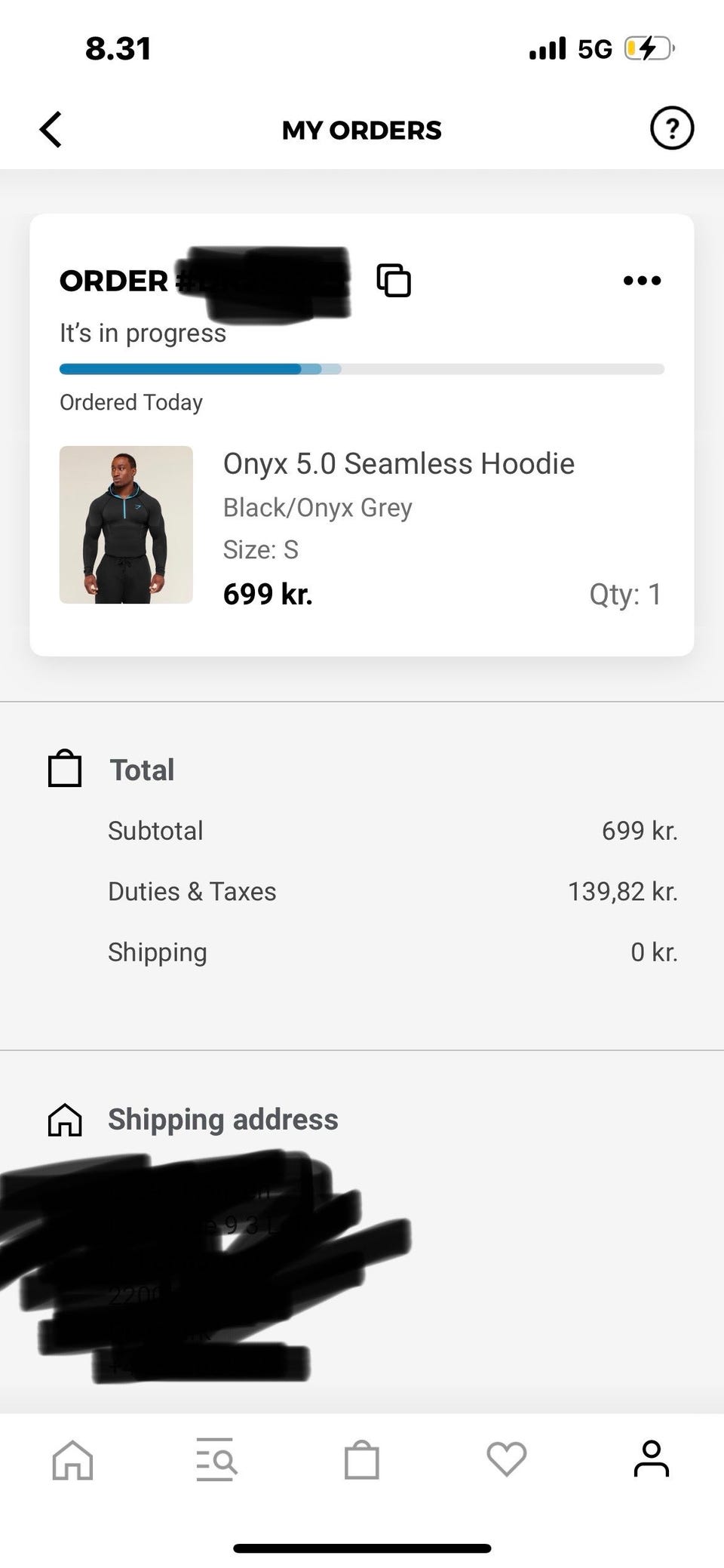Image resolution: width=724 pixels, height=1568 pixels.
Task: Open the search and browse tab
Action: [216, 1459]
